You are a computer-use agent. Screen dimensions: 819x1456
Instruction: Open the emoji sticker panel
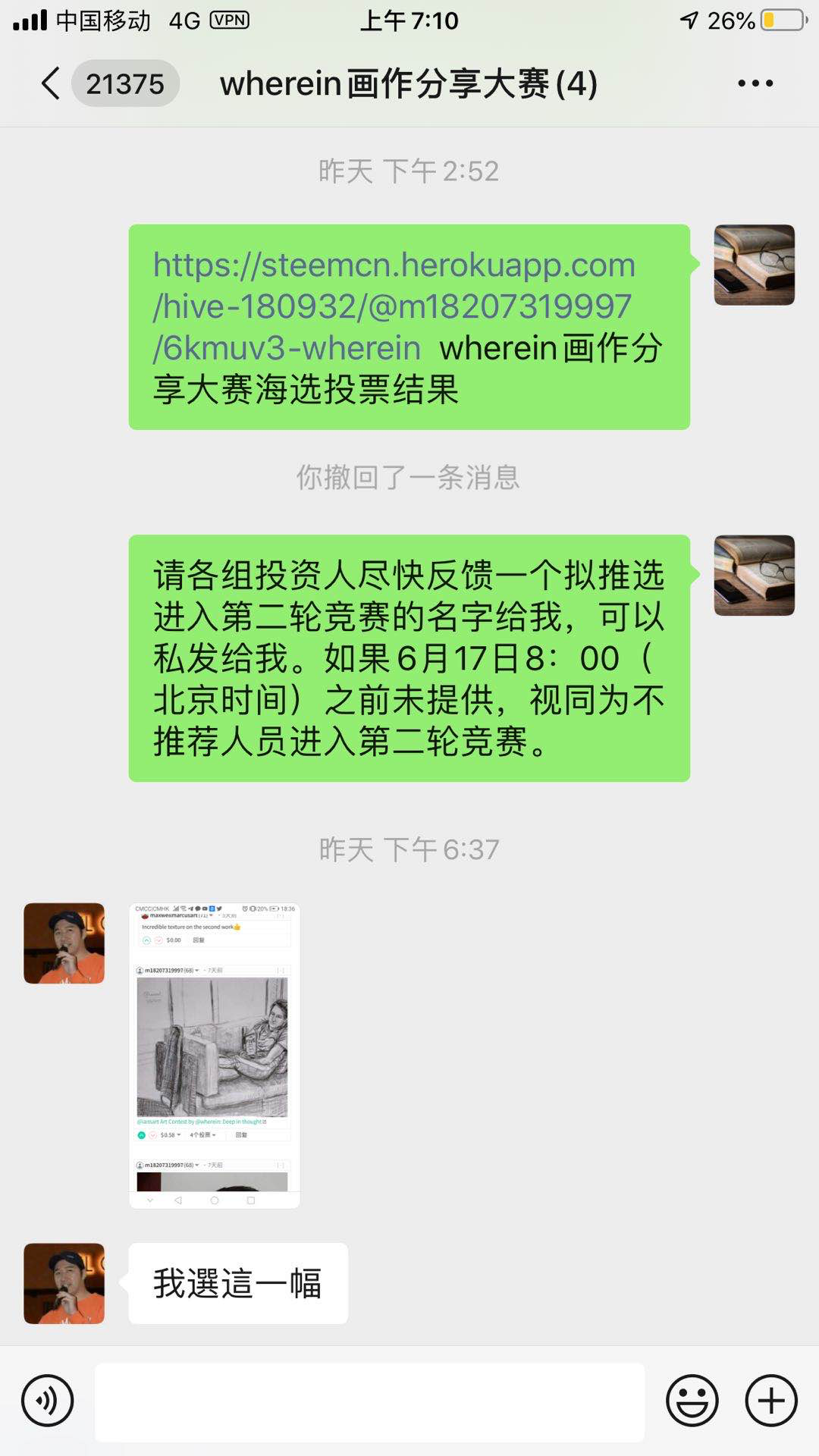pyautogui.click(x=692, y=1401)
